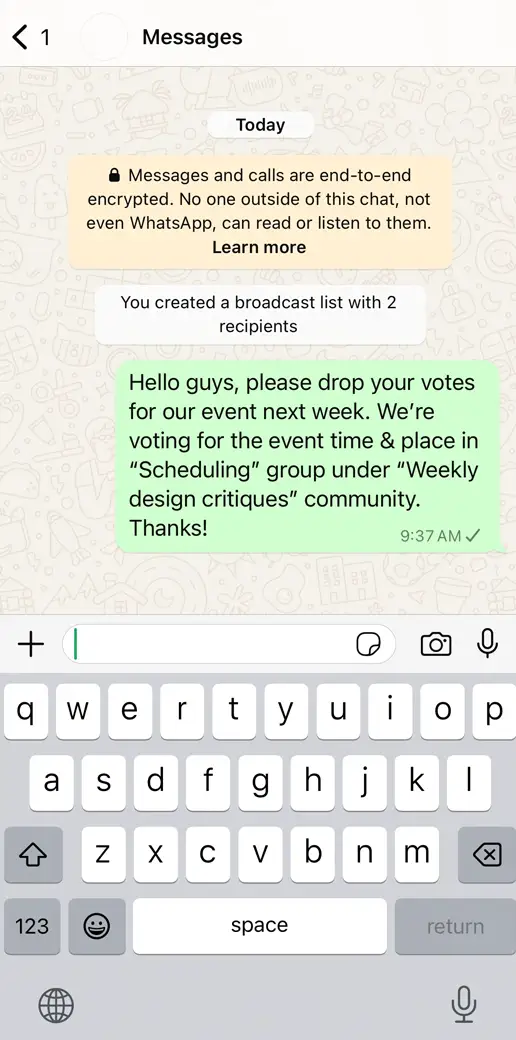The image size is (516, 1040).
Task: Switch keyboard to 123 numbers
Action: tap(32, 926)
